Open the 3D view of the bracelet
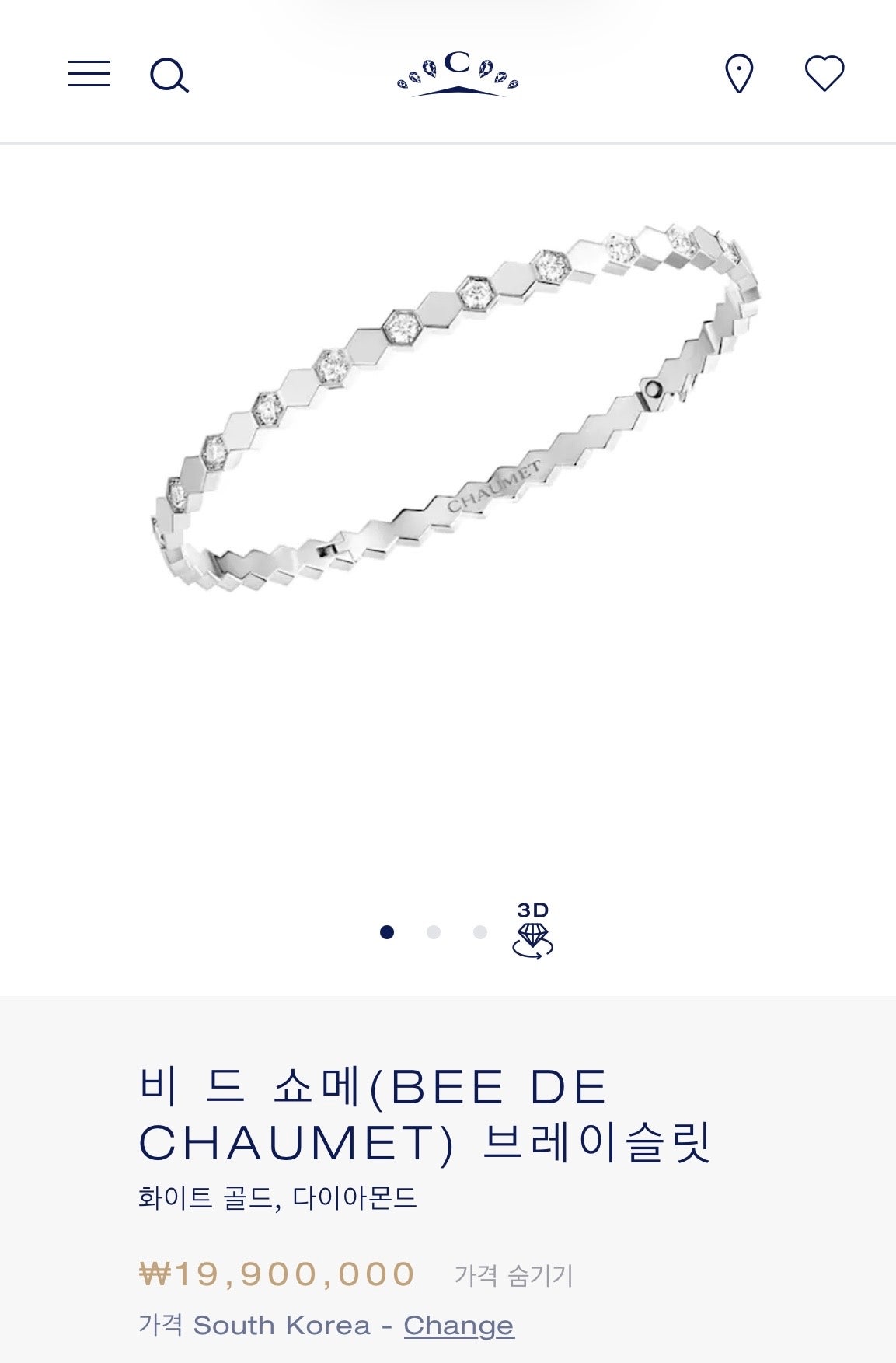 coord(532,931)
